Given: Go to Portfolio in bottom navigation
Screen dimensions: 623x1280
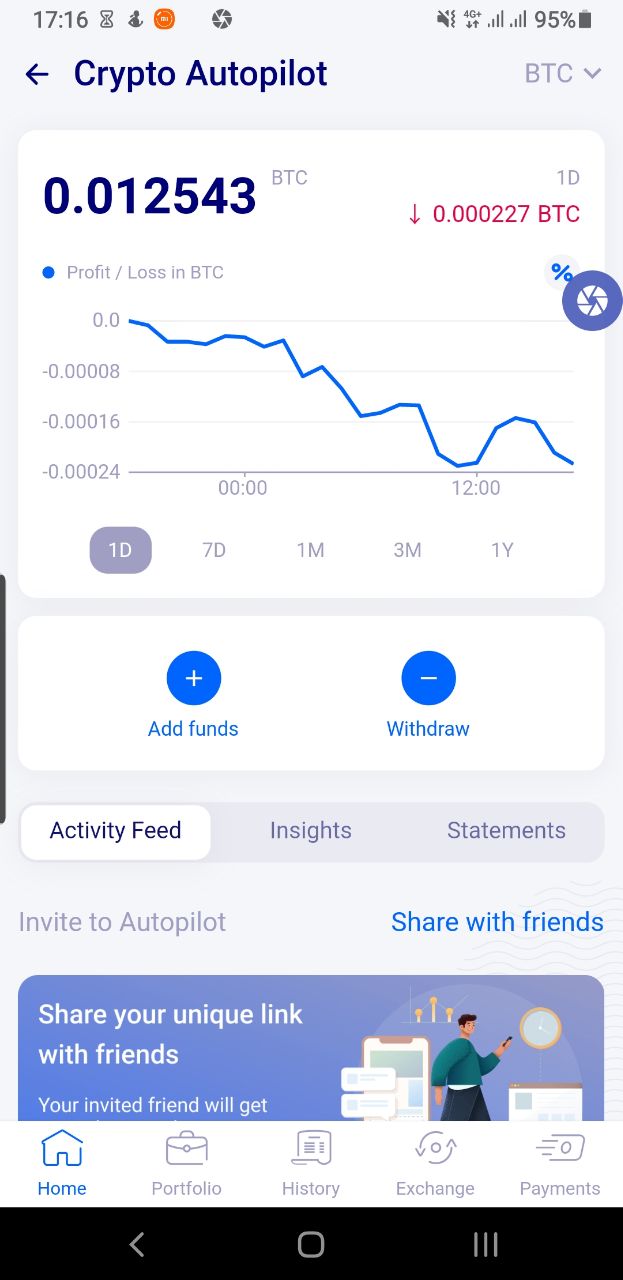Looking at the screenshot, I should (x=186, y=1163).
